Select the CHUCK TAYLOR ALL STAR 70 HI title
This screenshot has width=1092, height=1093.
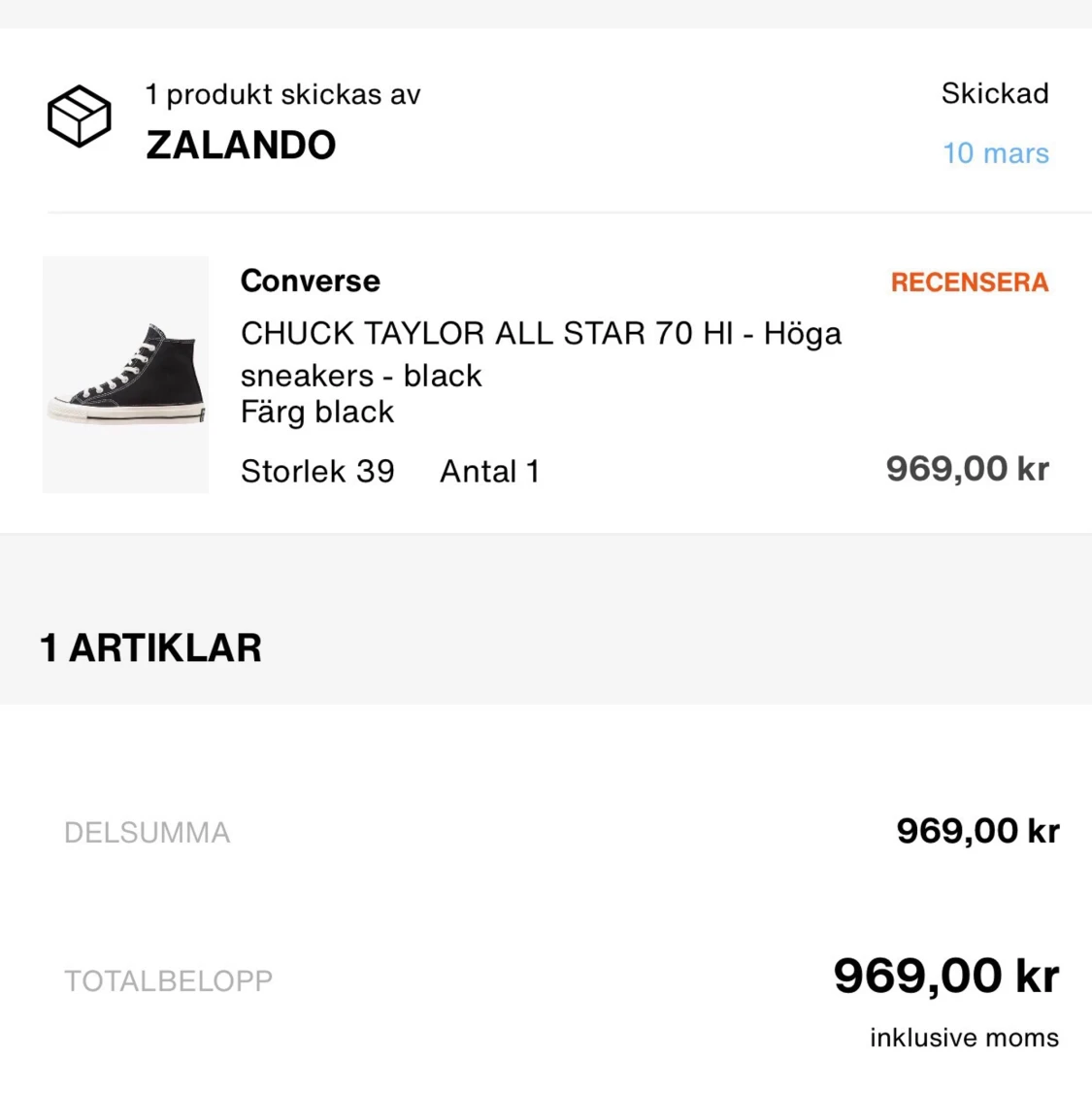[x=541, y=333]
